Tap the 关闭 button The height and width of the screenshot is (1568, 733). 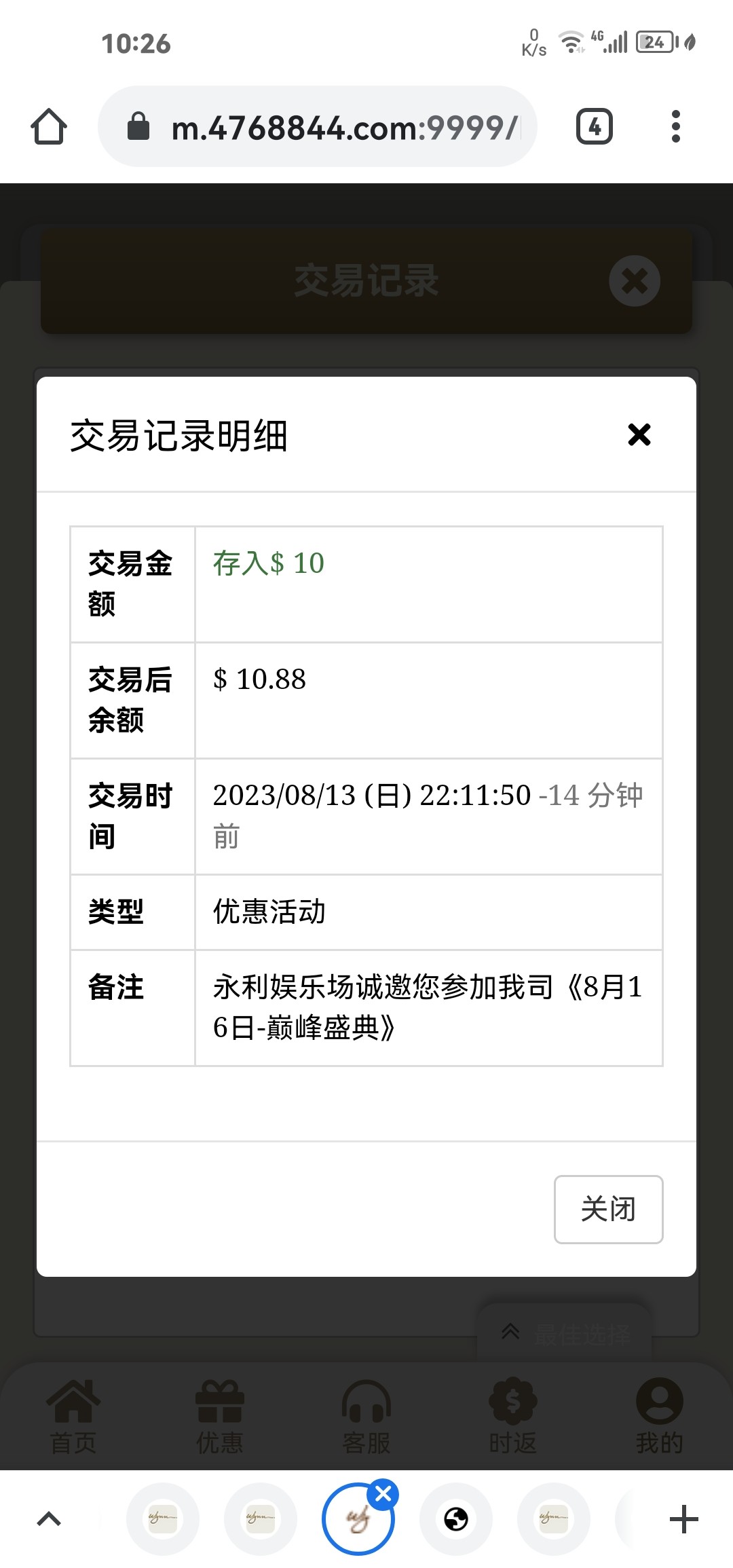[x=608, y=1209]
